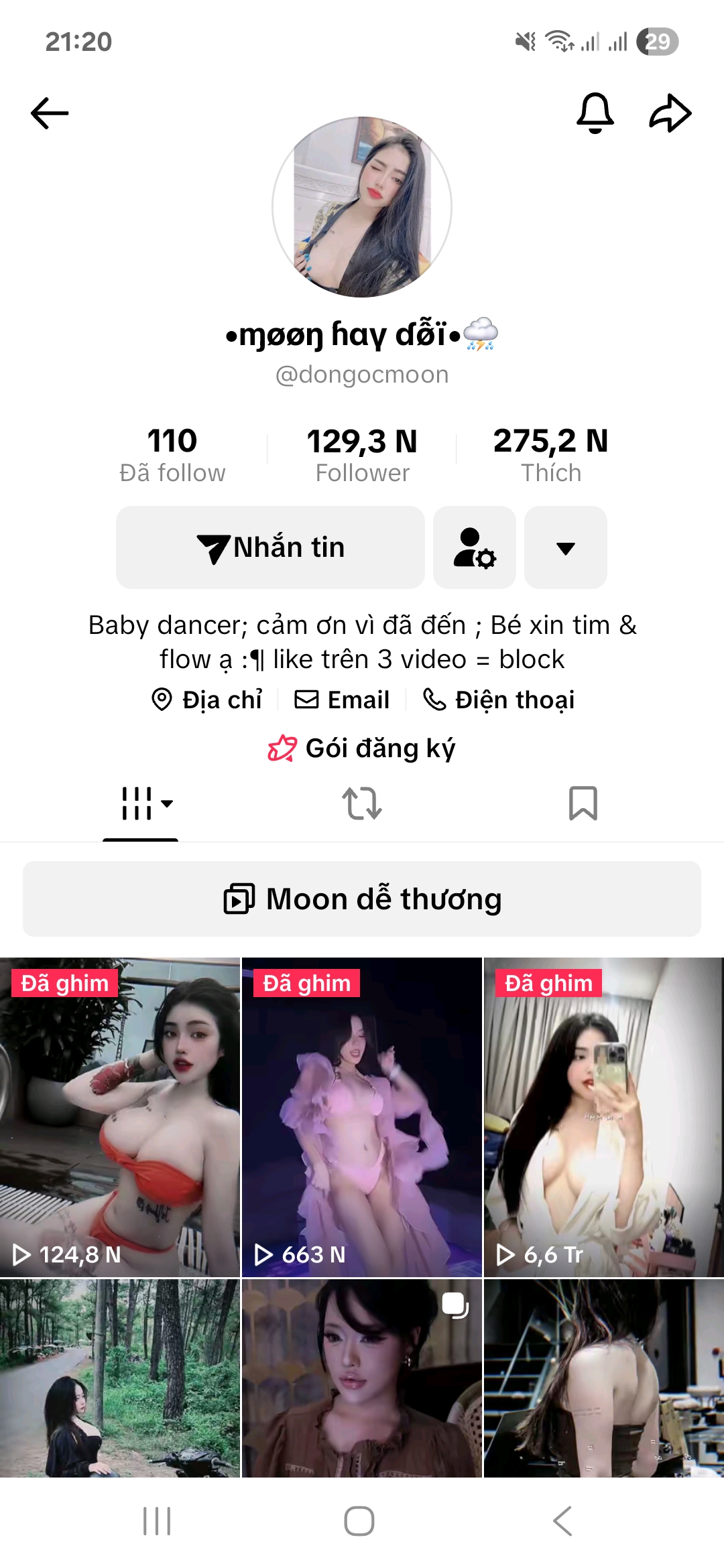The height and width of the screenshot is (1568, 724).
Task: Play the pinned video with 124,8 N views
Action: click(x=120, y=1117)
